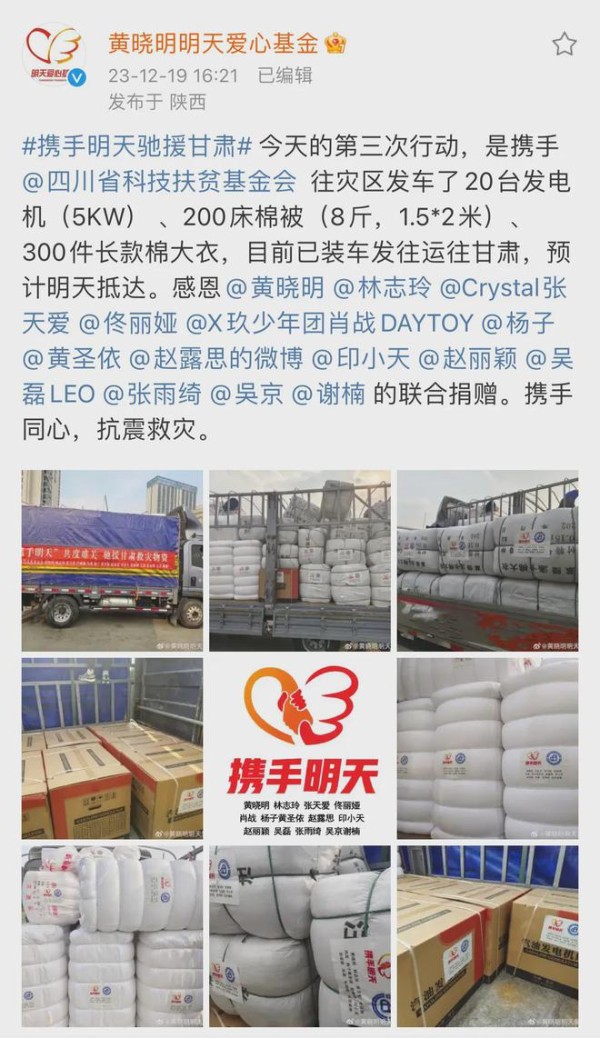Open @X玖少年团肖战DAYTOY mention

tap(330, 324)
